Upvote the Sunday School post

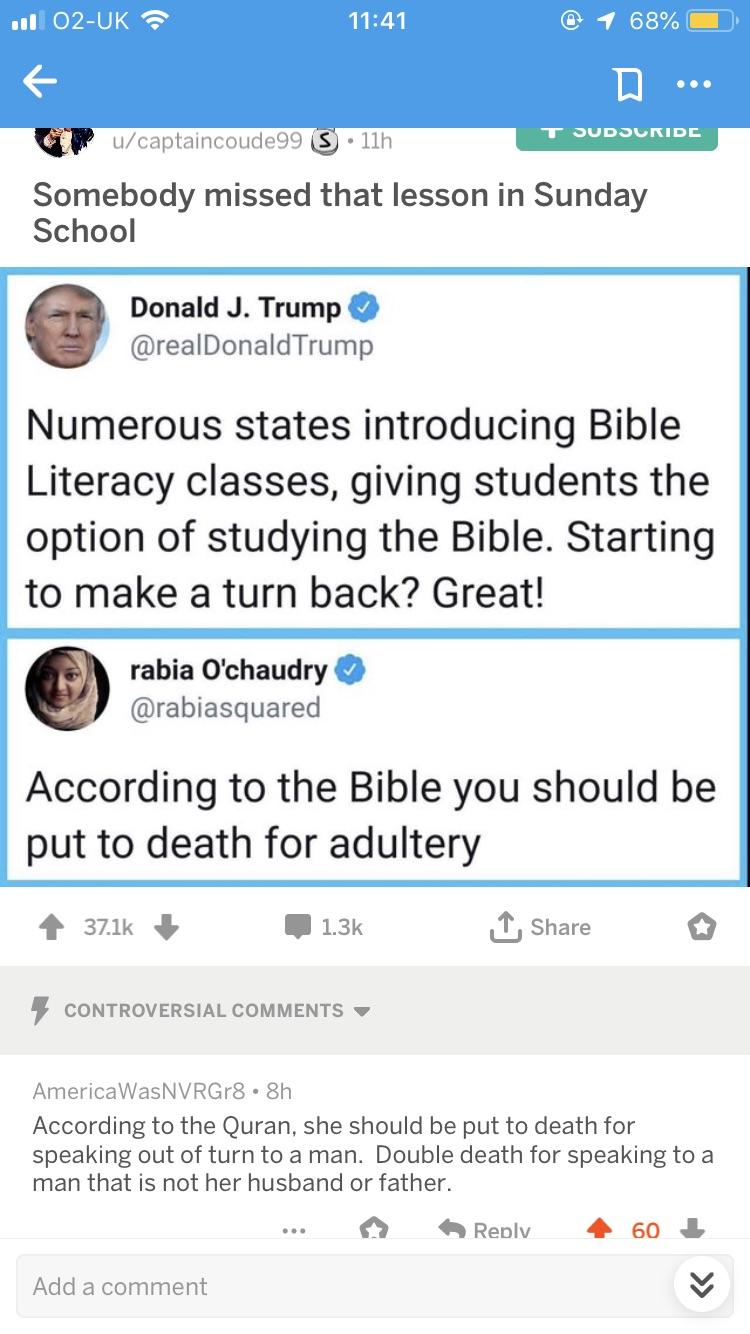[x=51, y=927]
